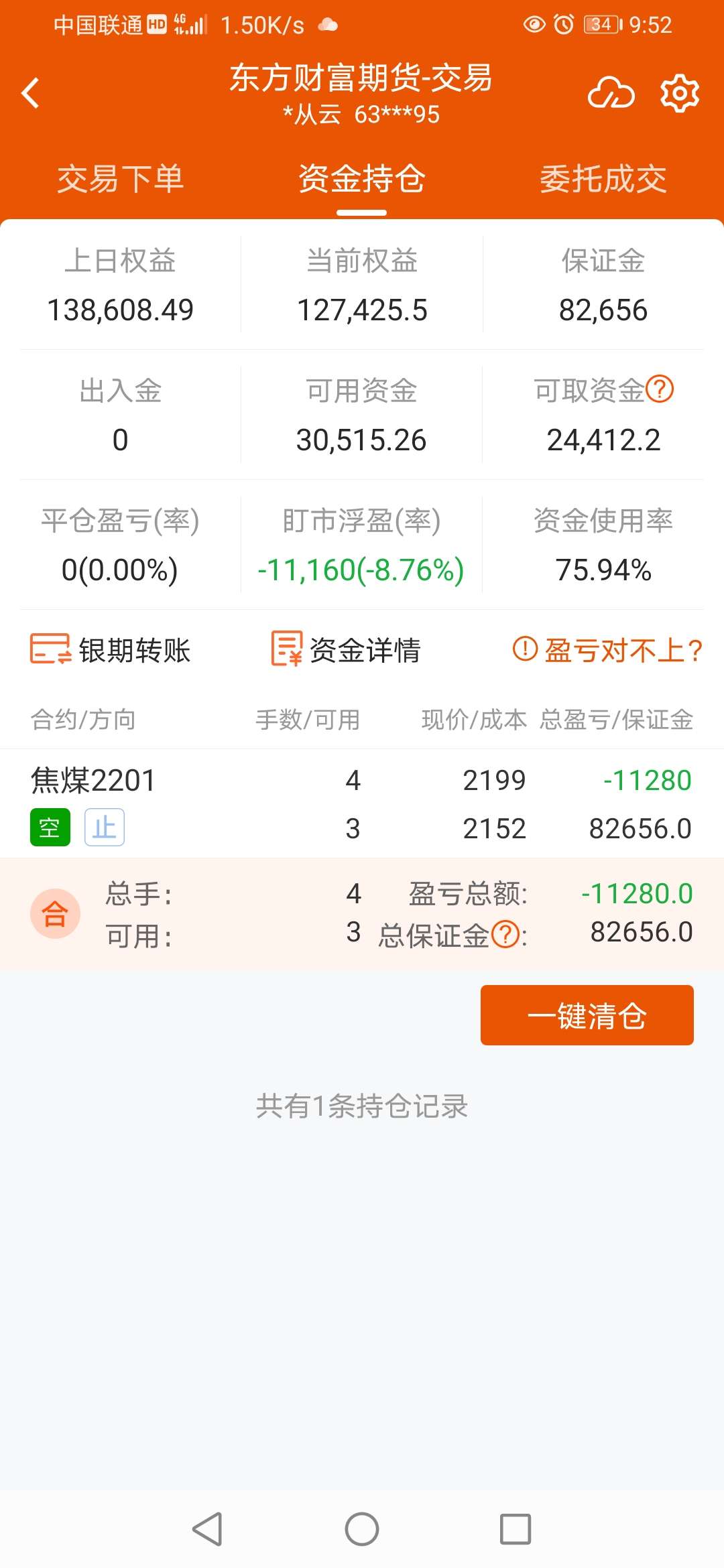Screen dimensions: 724x1568
Task: View 资金详情 fund details
Action: coord(345,649)
